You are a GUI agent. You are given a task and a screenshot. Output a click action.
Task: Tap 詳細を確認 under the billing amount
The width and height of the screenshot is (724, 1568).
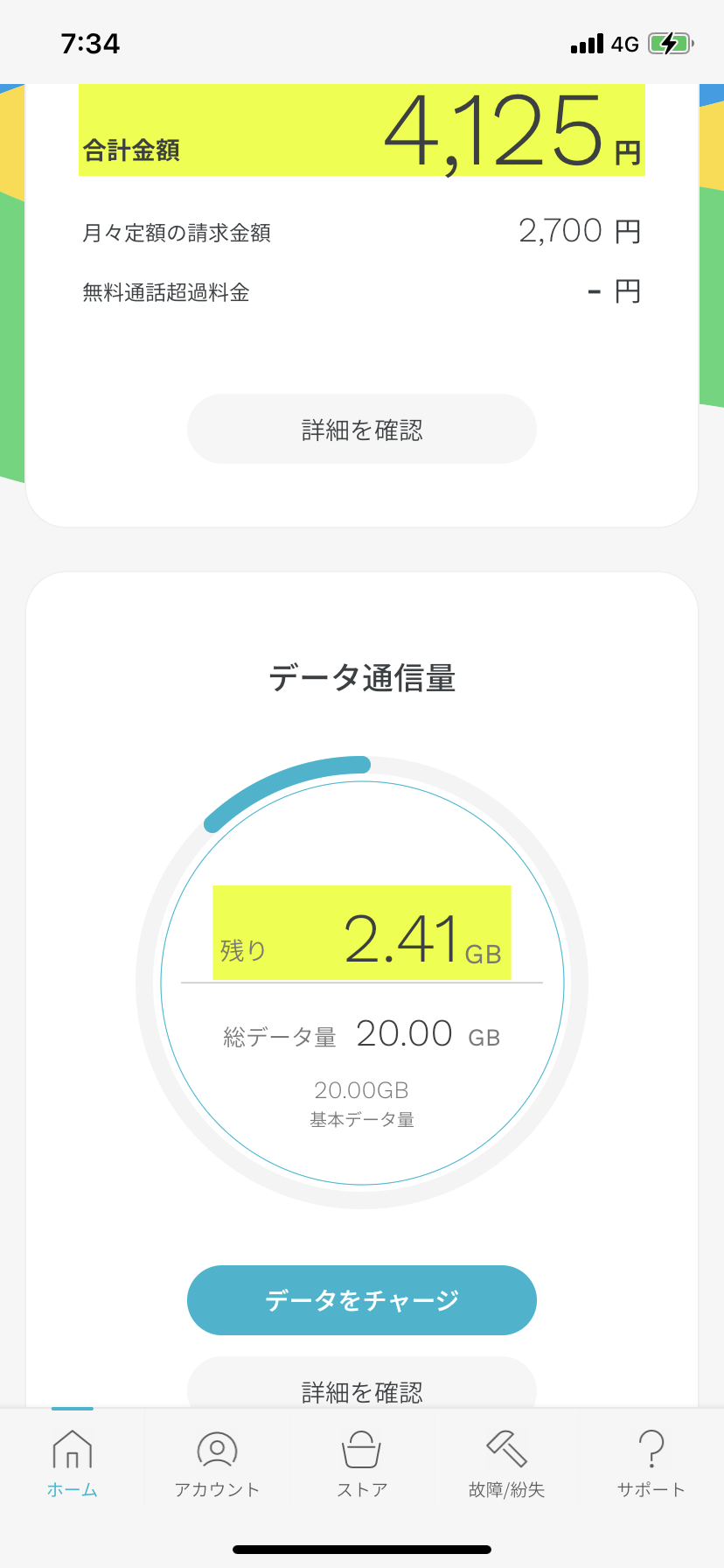coord(362,429)
